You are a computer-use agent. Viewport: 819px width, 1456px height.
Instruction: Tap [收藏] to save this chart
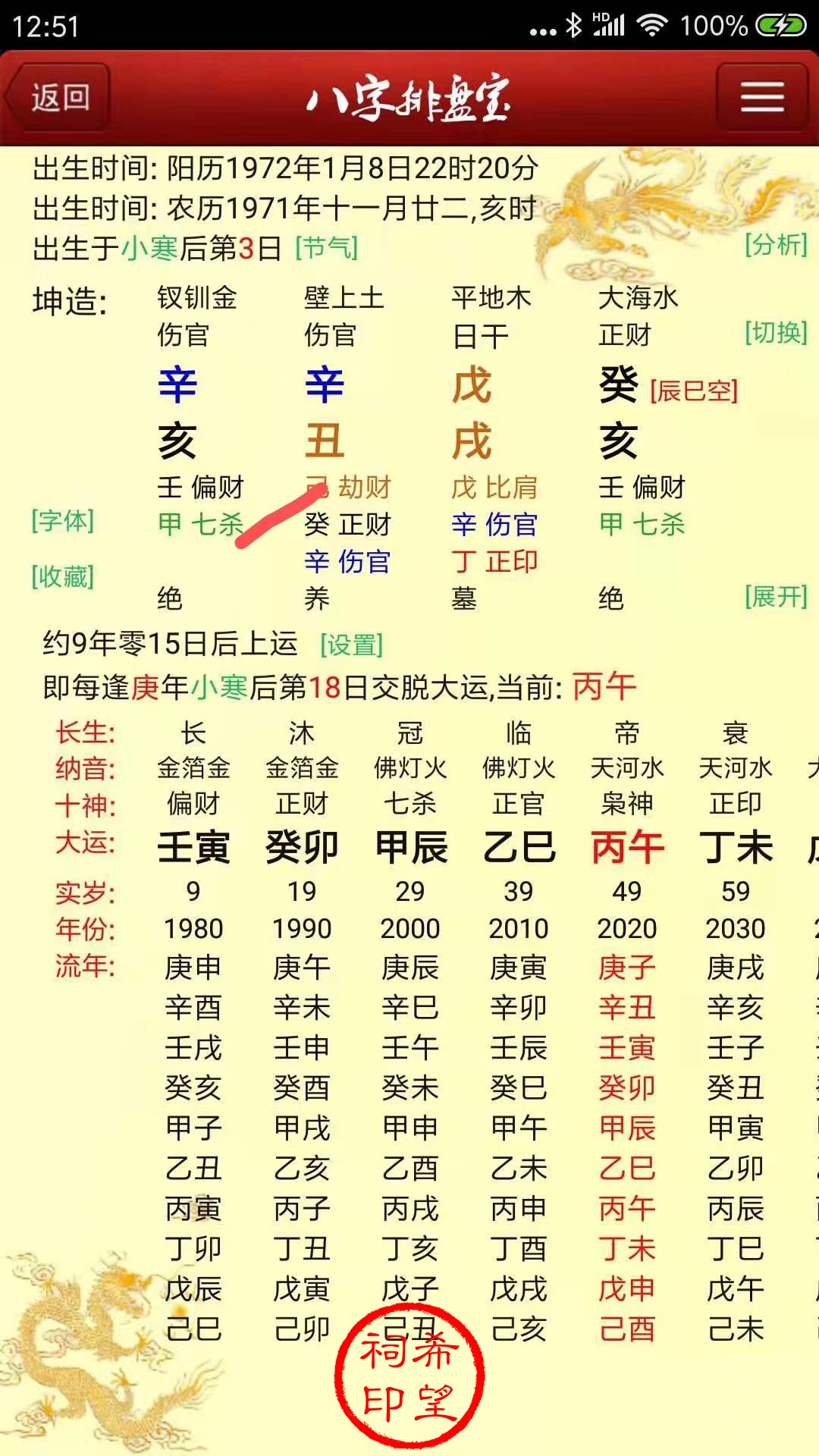(63, 576)
